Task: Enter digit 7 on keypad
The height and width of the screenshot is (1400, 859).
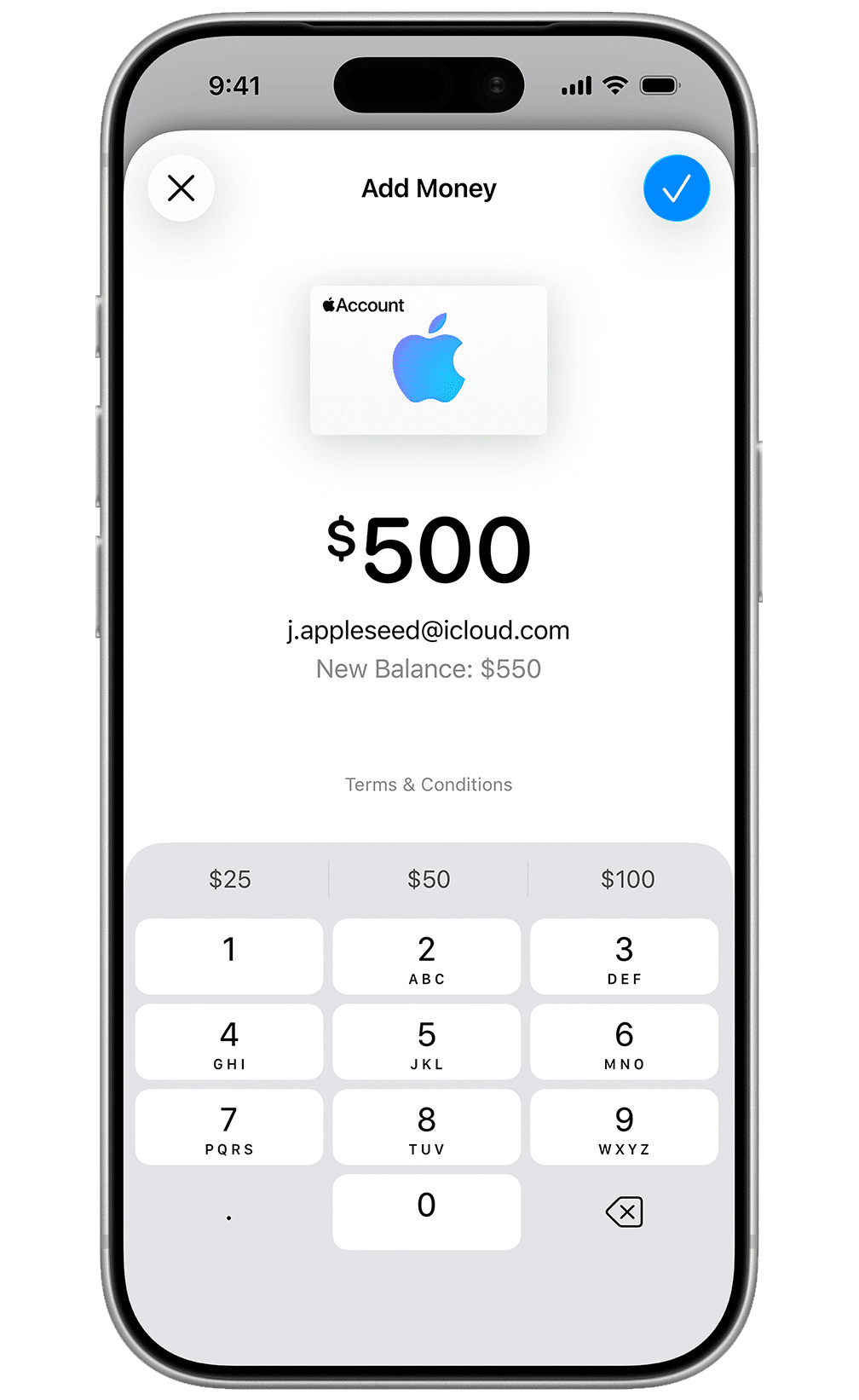Action: click(229, 1126)
